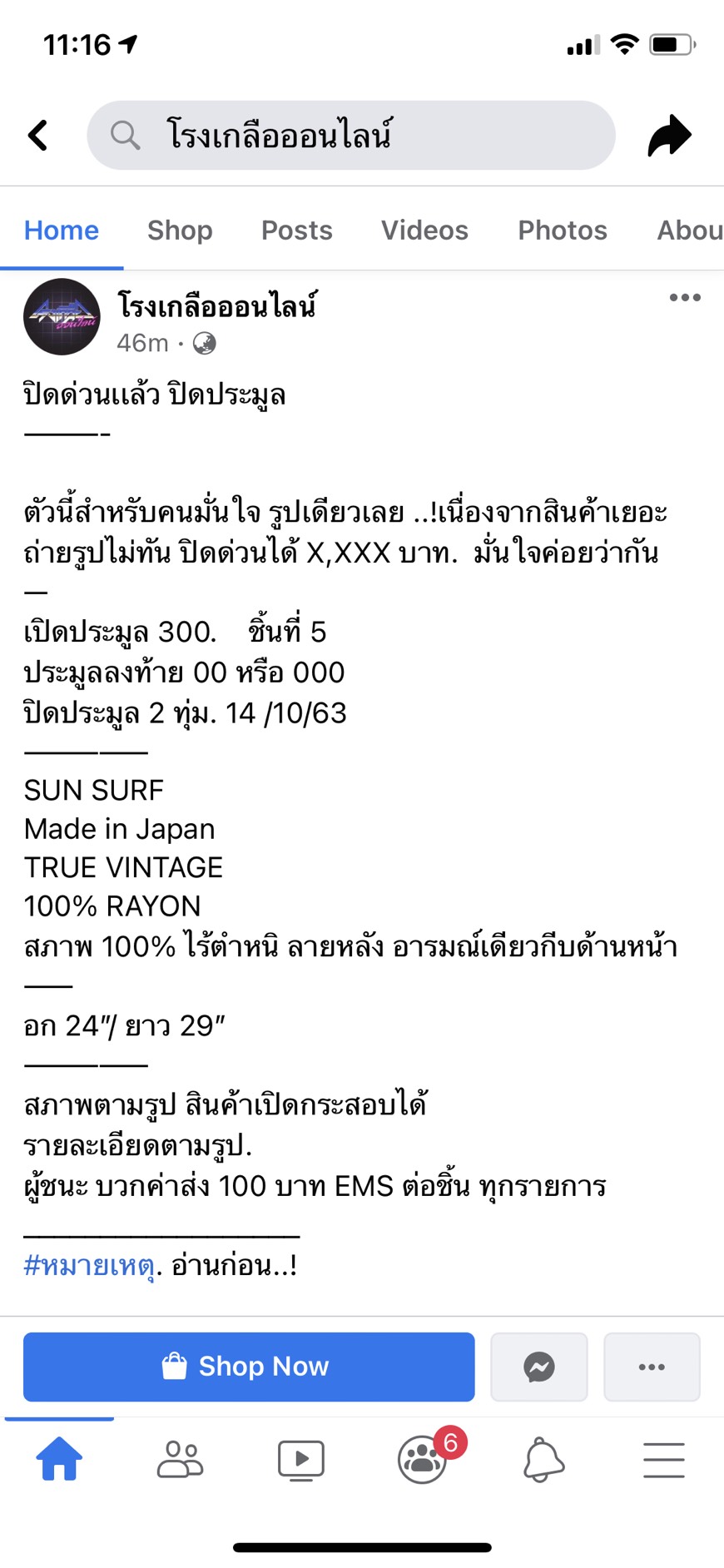The width and height of the screenshot is (724, 1568).
Task: Go back using the top-left arrow
Action: pos(38,136)
